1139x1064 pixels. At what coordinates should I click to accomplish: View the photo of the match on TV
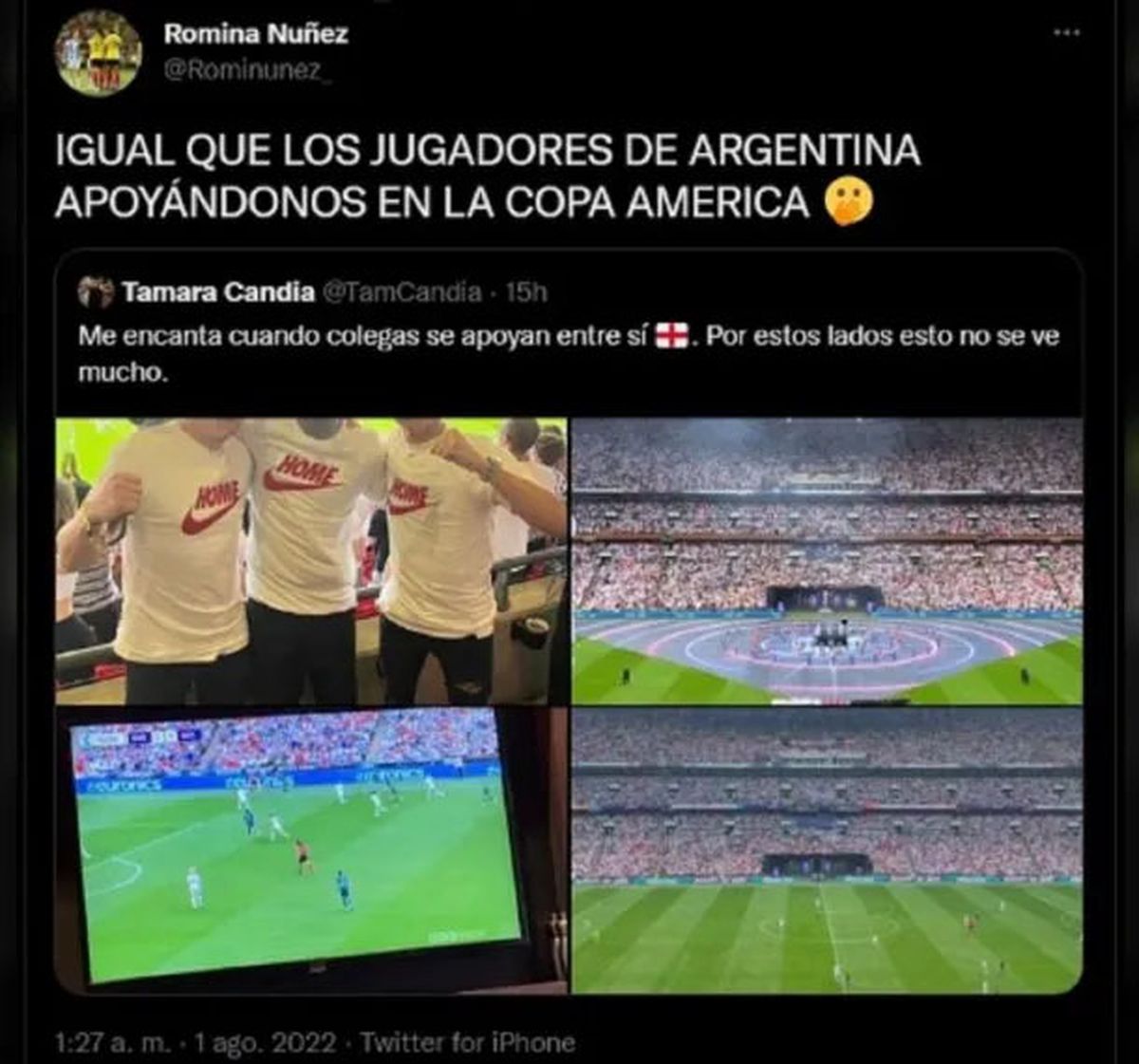(311, 849)
